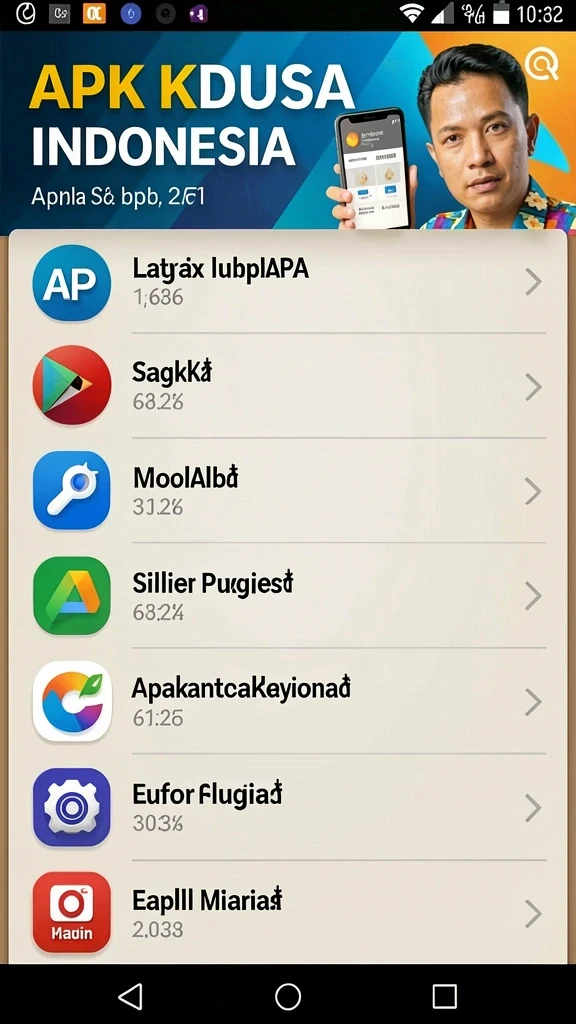576x1024 pixels.
Task: Open the Latyax lubplAPA row
Action: (288, 282)
